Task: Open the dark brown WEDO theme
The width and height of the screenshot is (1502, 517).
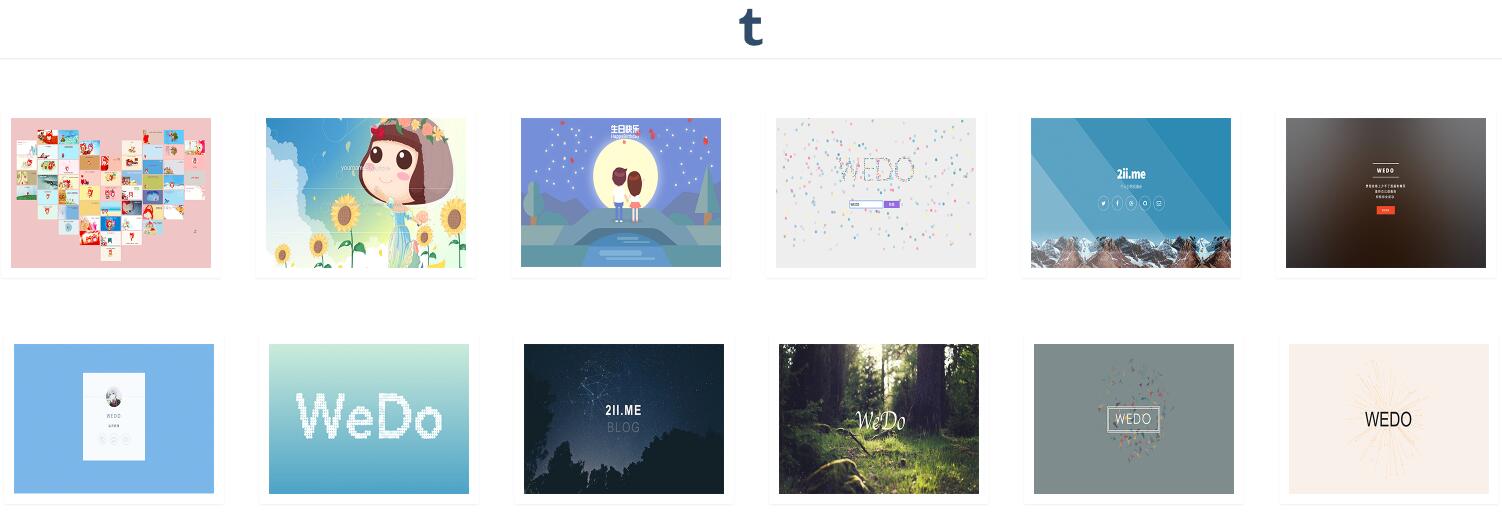Action: click(x=1386, y=192)
